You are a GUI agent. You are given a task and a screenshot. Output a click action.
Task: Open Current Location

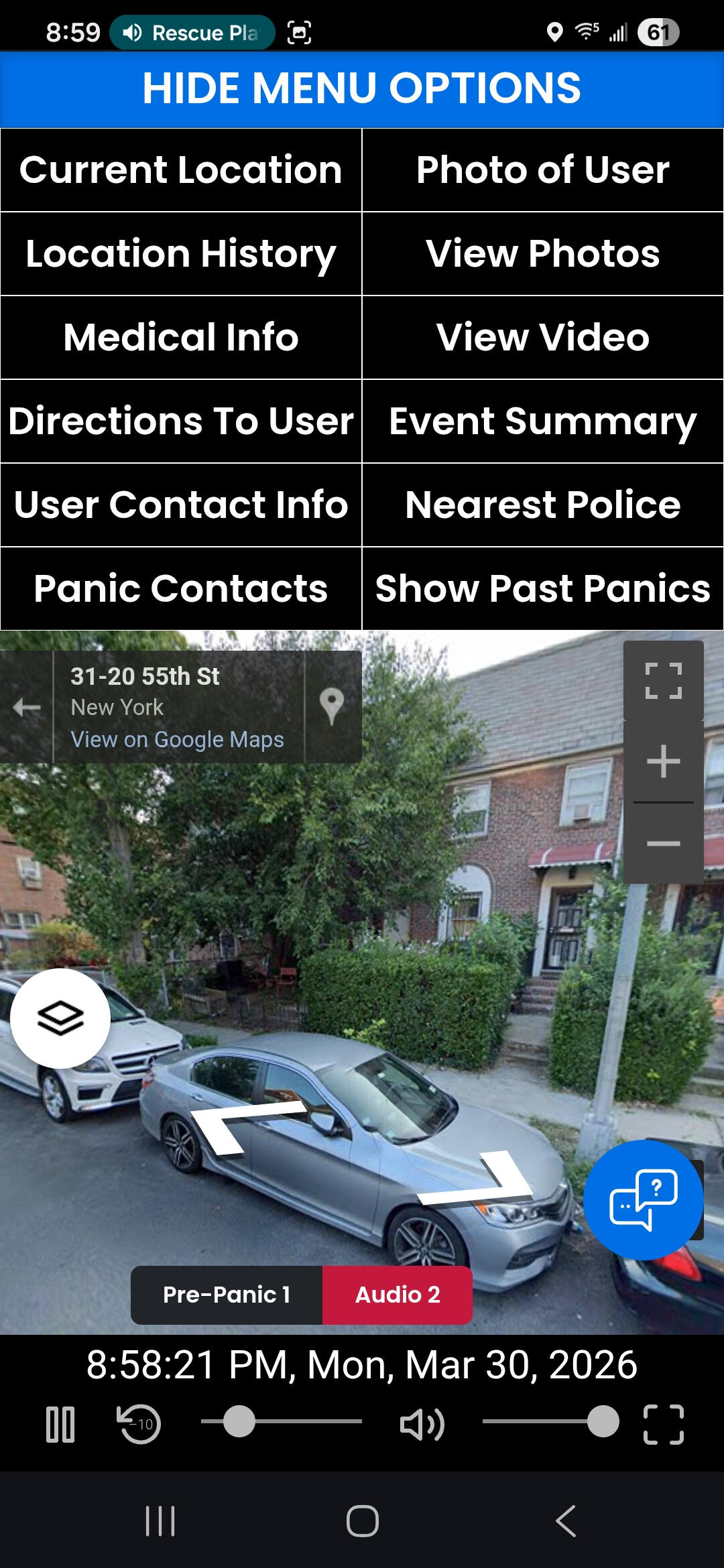(181, 170)
